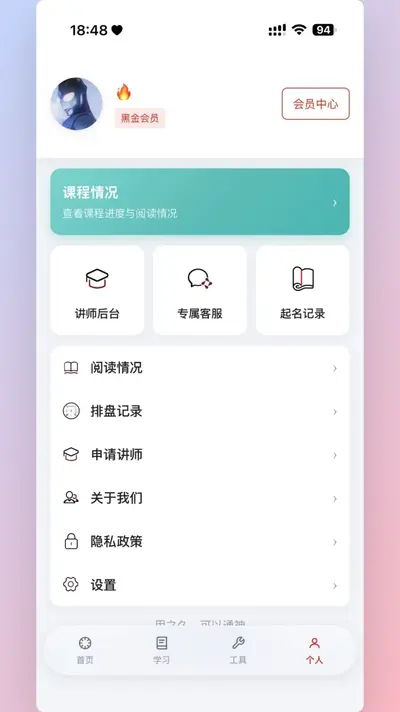Tap the profile avatar picture
Image resolution: width=400 pixels, height=712 pixels.
tap(76, 104)
